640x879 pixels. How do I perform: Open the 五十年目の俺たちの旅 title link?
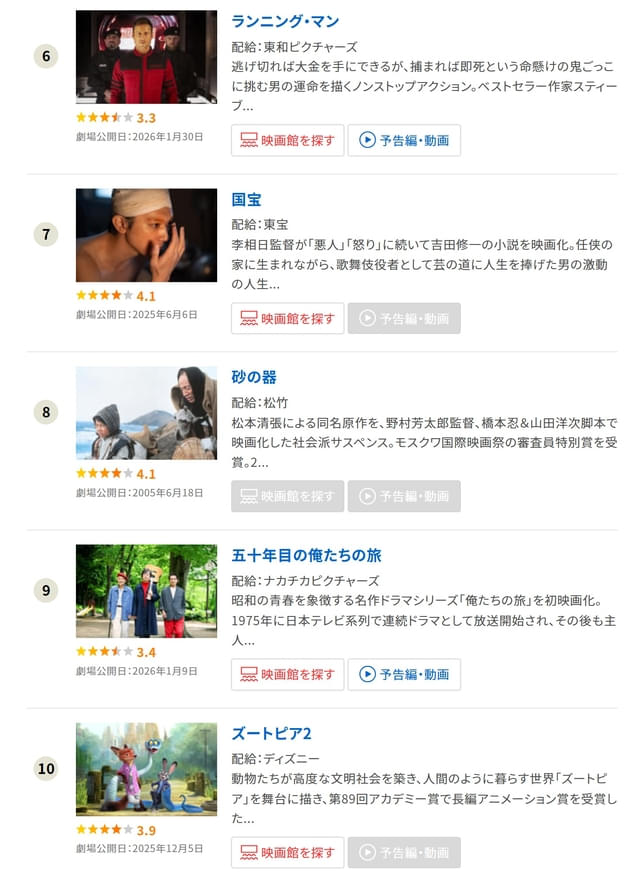[306, 555]
